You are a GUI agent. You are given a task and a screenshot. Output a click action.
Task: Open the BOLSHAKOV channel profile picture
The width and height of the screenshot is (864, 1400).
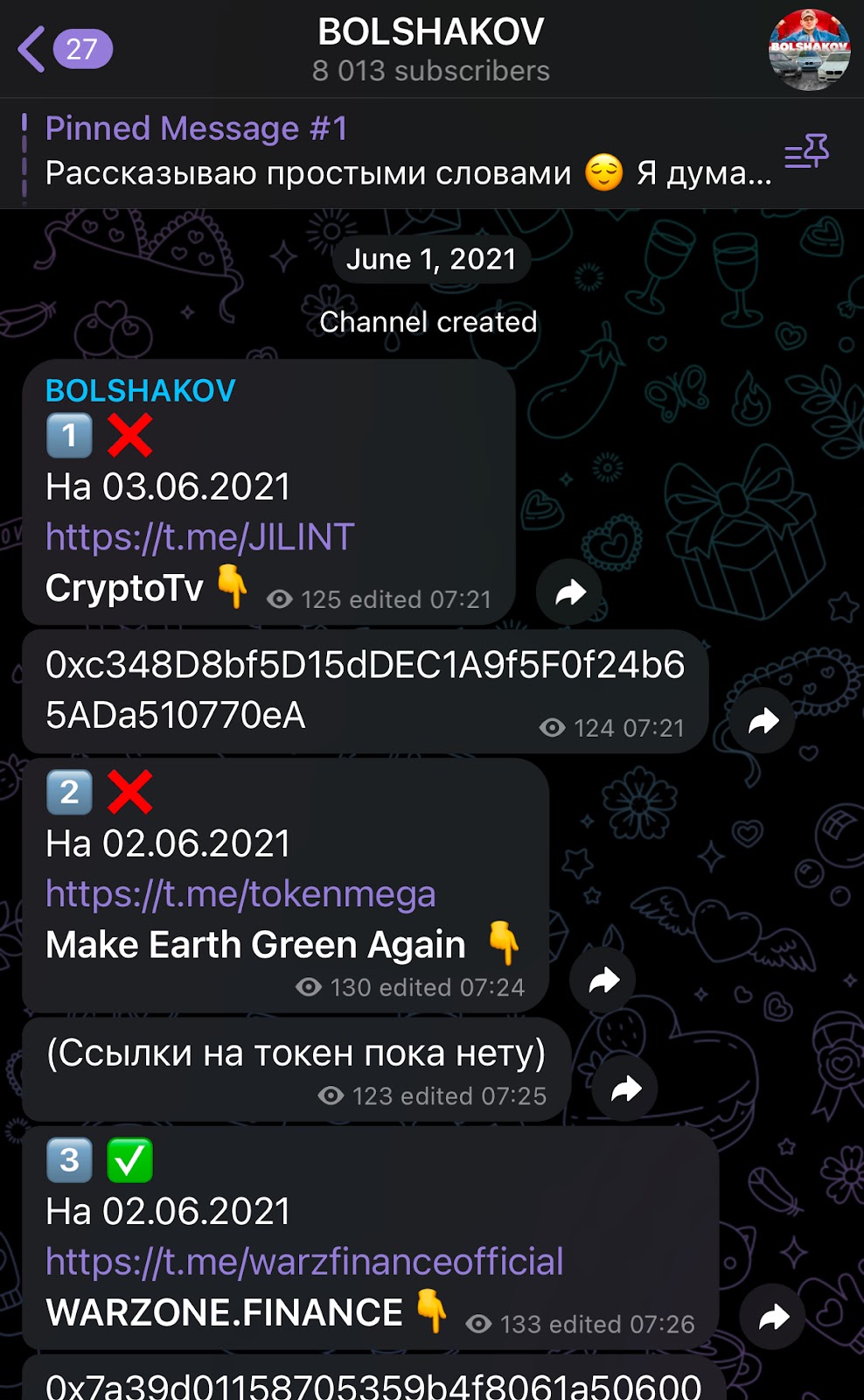[809, 50]
